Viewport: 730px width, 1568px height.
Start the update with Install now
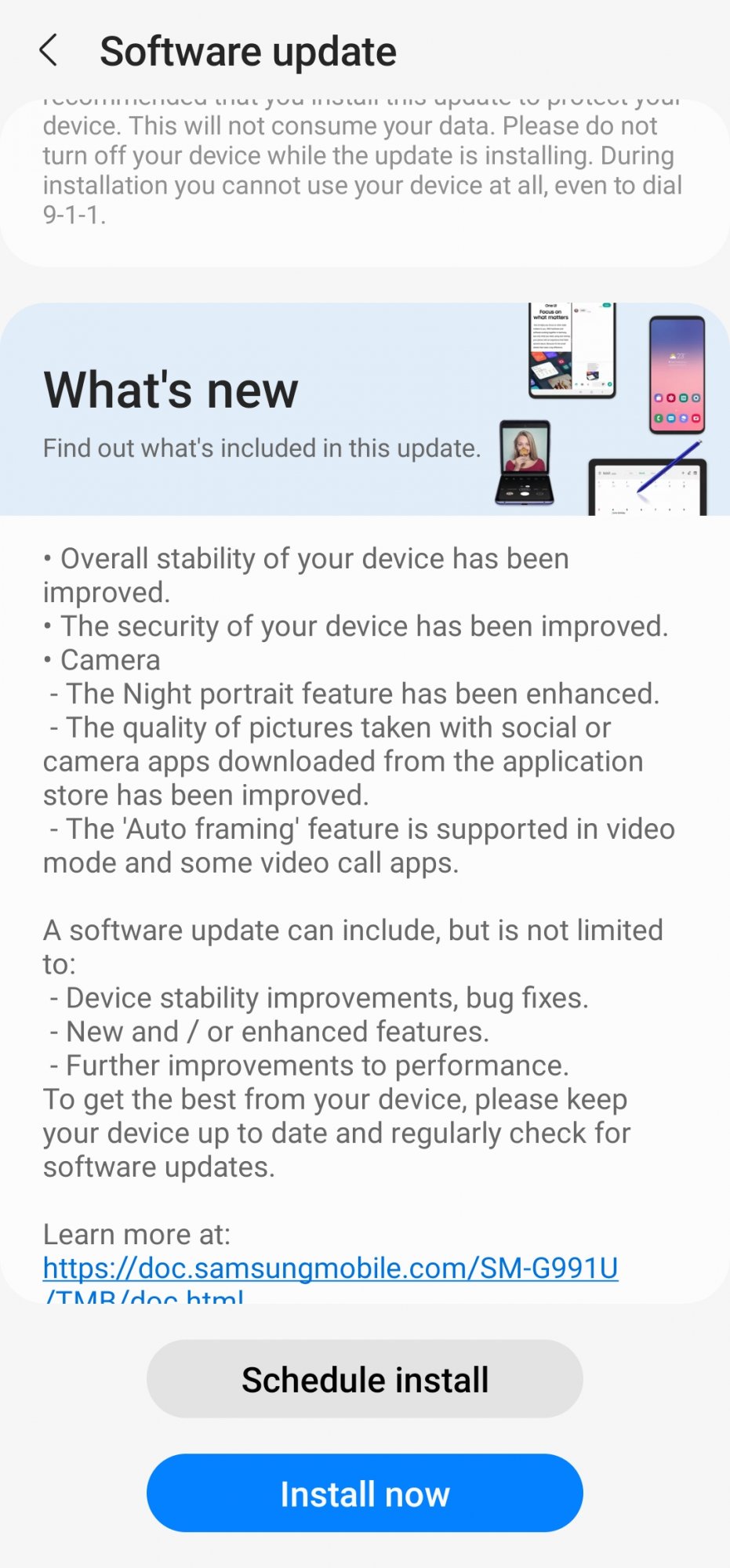point(365,1494)
